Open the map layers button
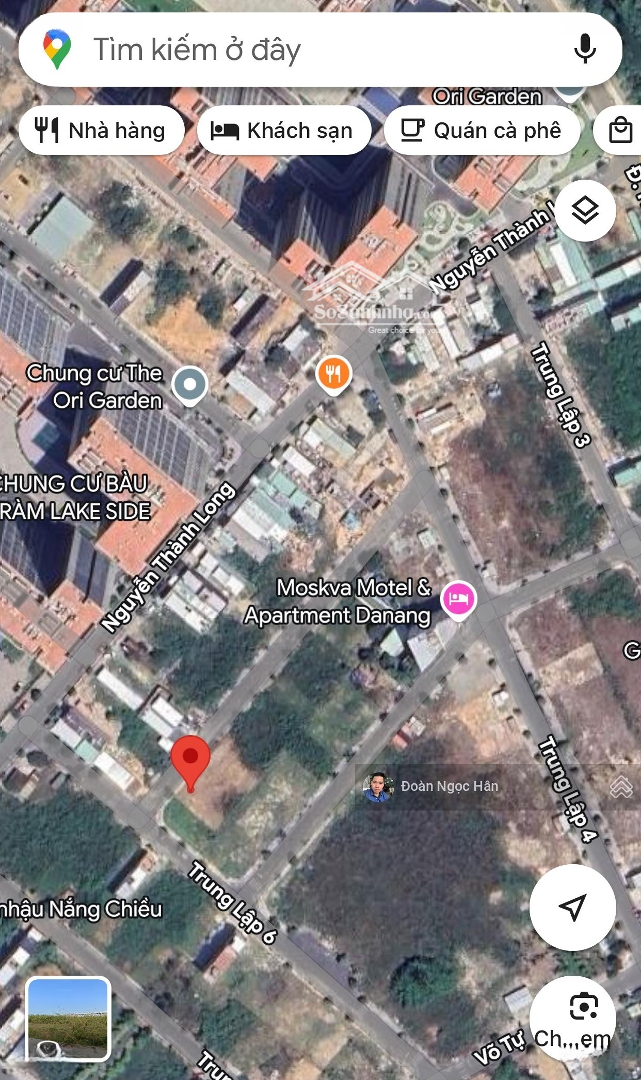Viewport: 641px width, 1080px height. coord(585,211)
